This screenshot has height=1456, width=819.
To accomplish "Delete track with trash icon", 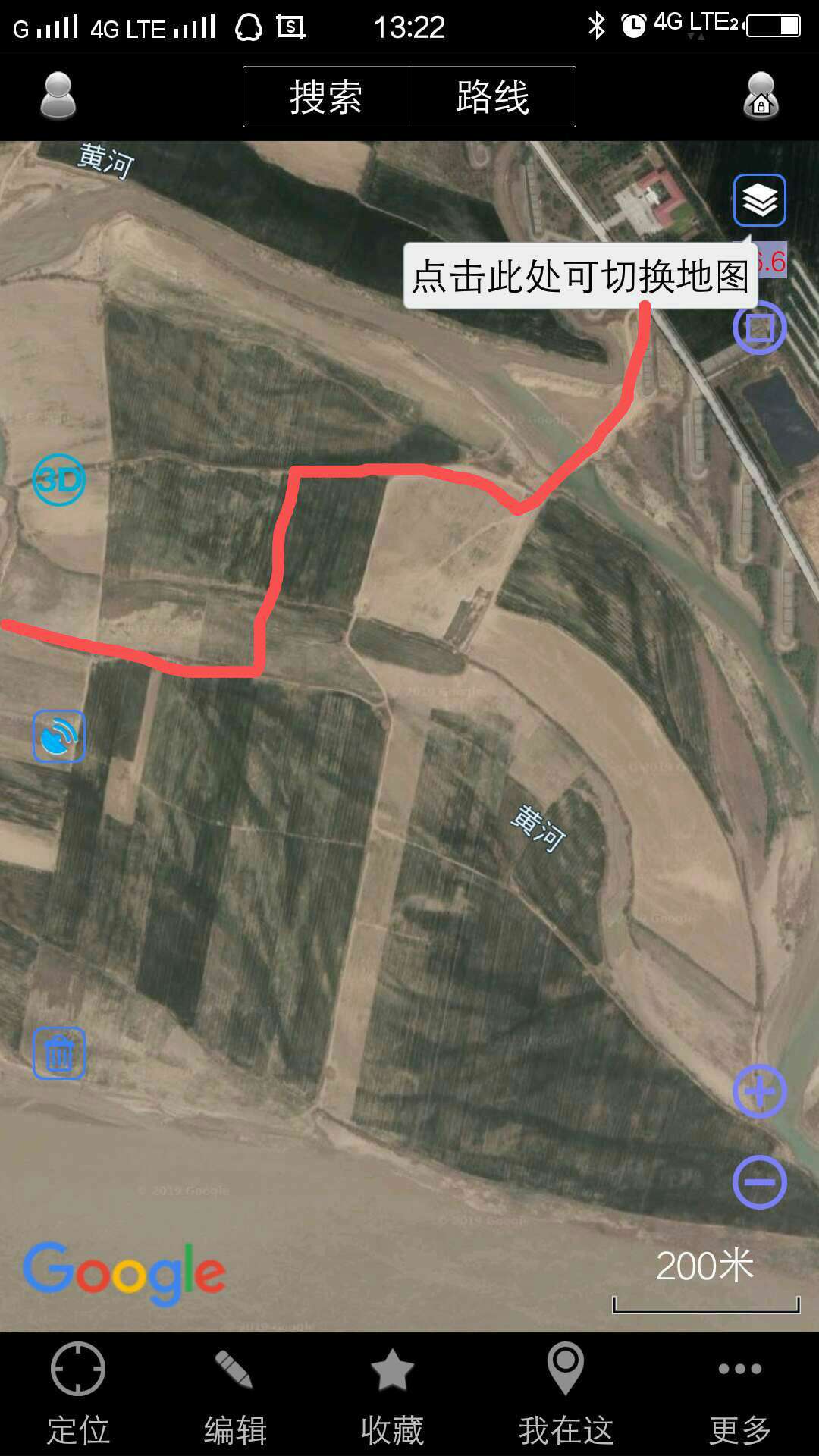I will pyautogui.click(x=58, y=1053).
